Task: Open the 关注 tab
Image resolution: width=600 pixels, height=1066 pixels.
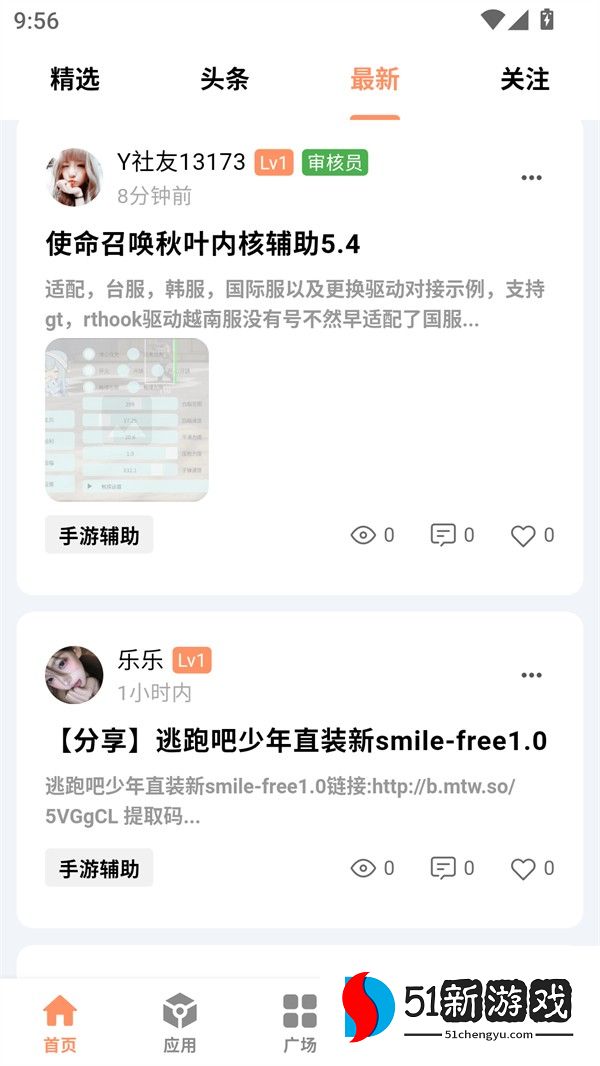Action: point(524,80)
